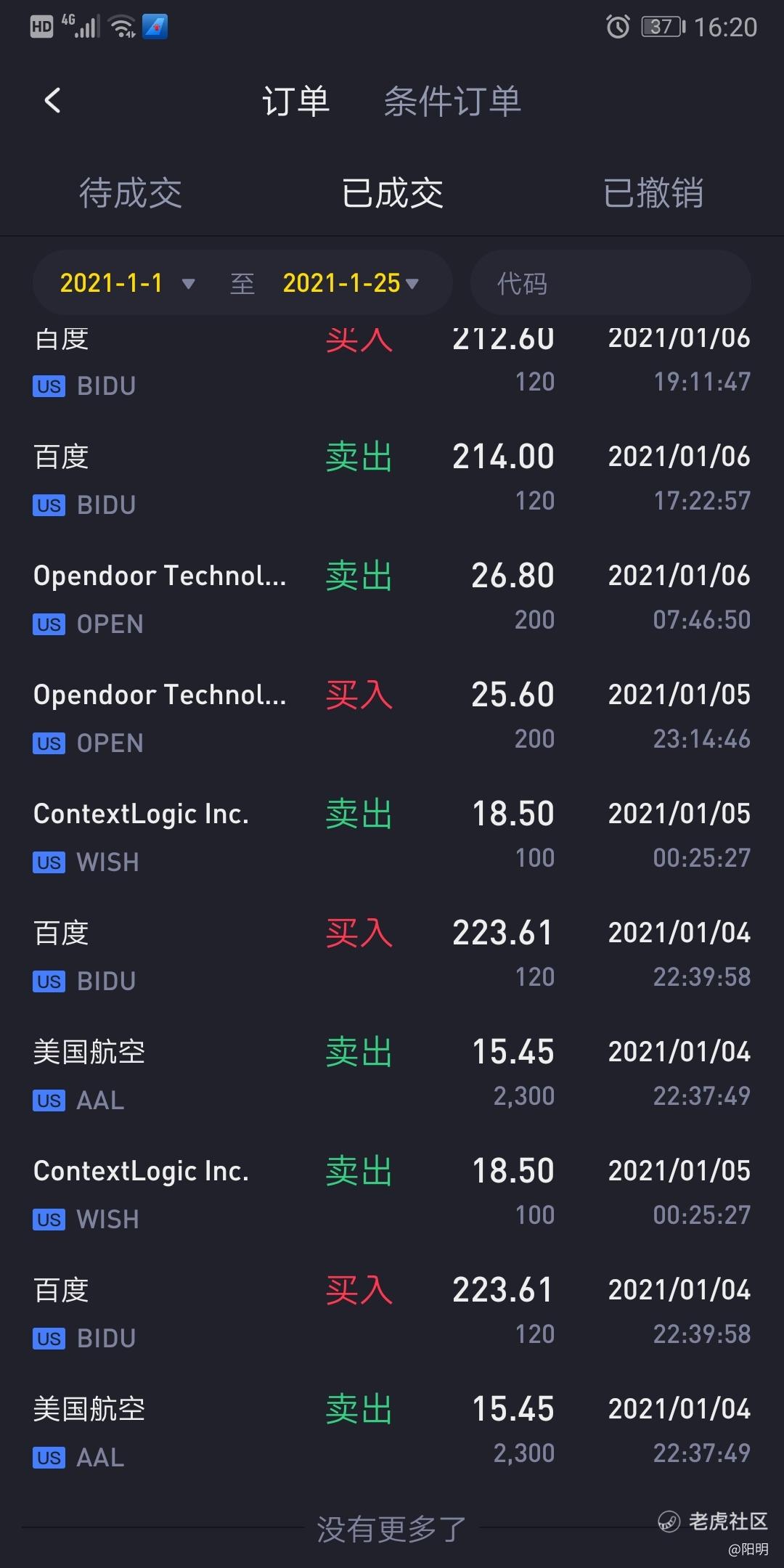
Task: Open the start date picker 2021-1-1
Action: [x=127, y=283]
